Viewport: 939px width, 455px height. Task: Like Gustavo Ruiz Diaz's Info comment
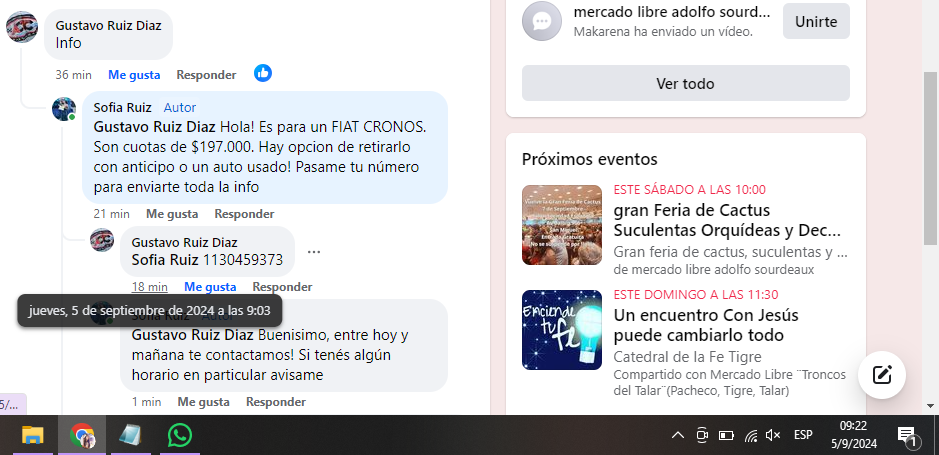coord(134,75)
